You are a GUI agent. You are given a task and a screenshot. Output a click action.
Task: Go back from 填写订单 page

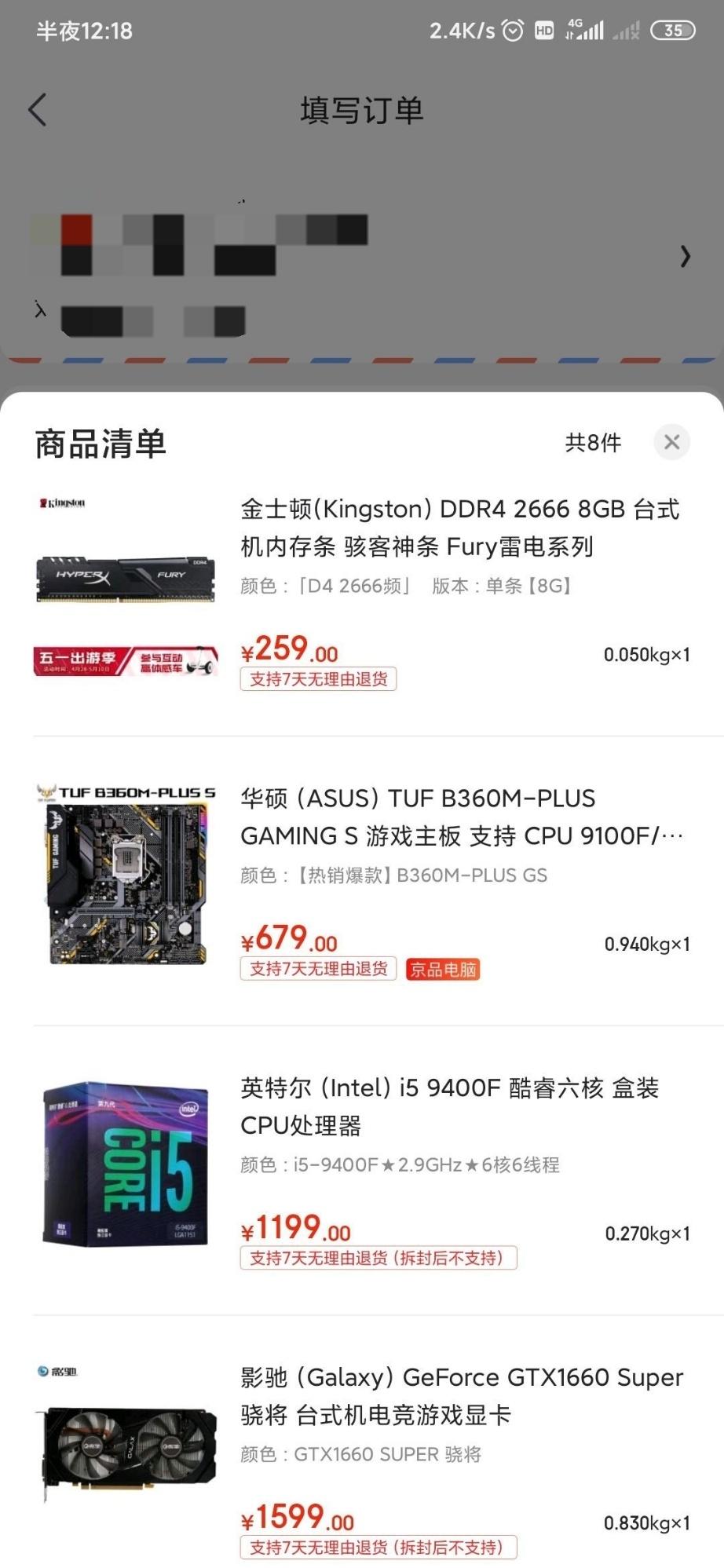coord(38,110)
